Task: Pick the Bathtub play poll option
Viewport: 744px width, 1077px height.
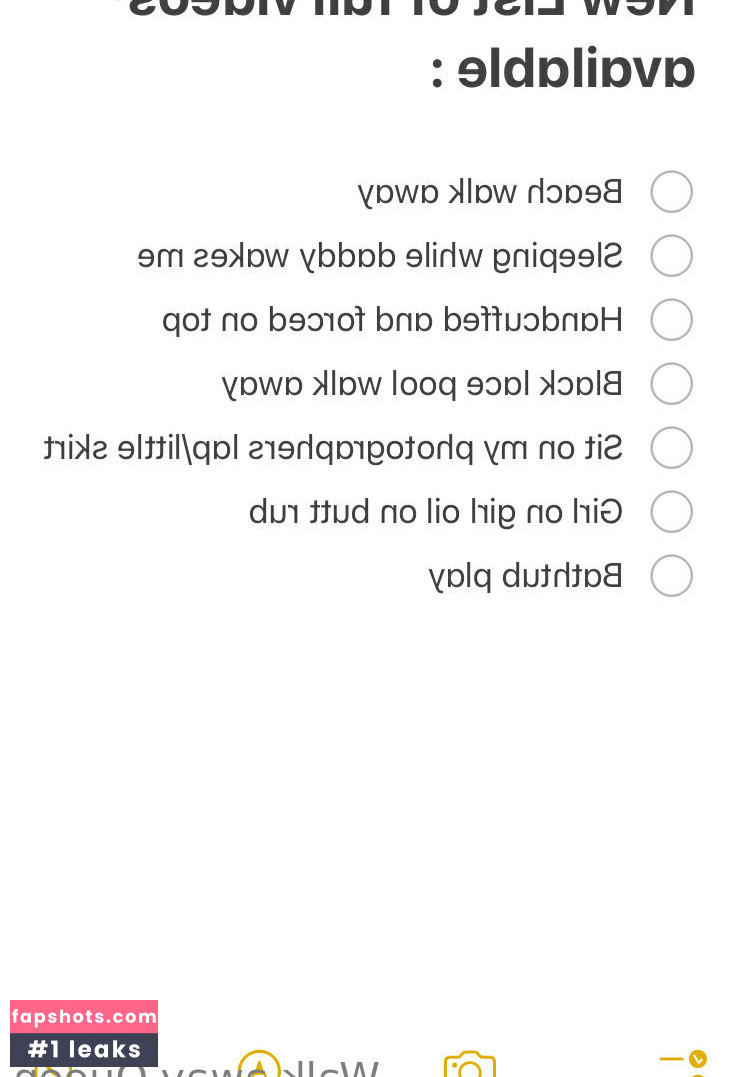Action: (671, 576)
